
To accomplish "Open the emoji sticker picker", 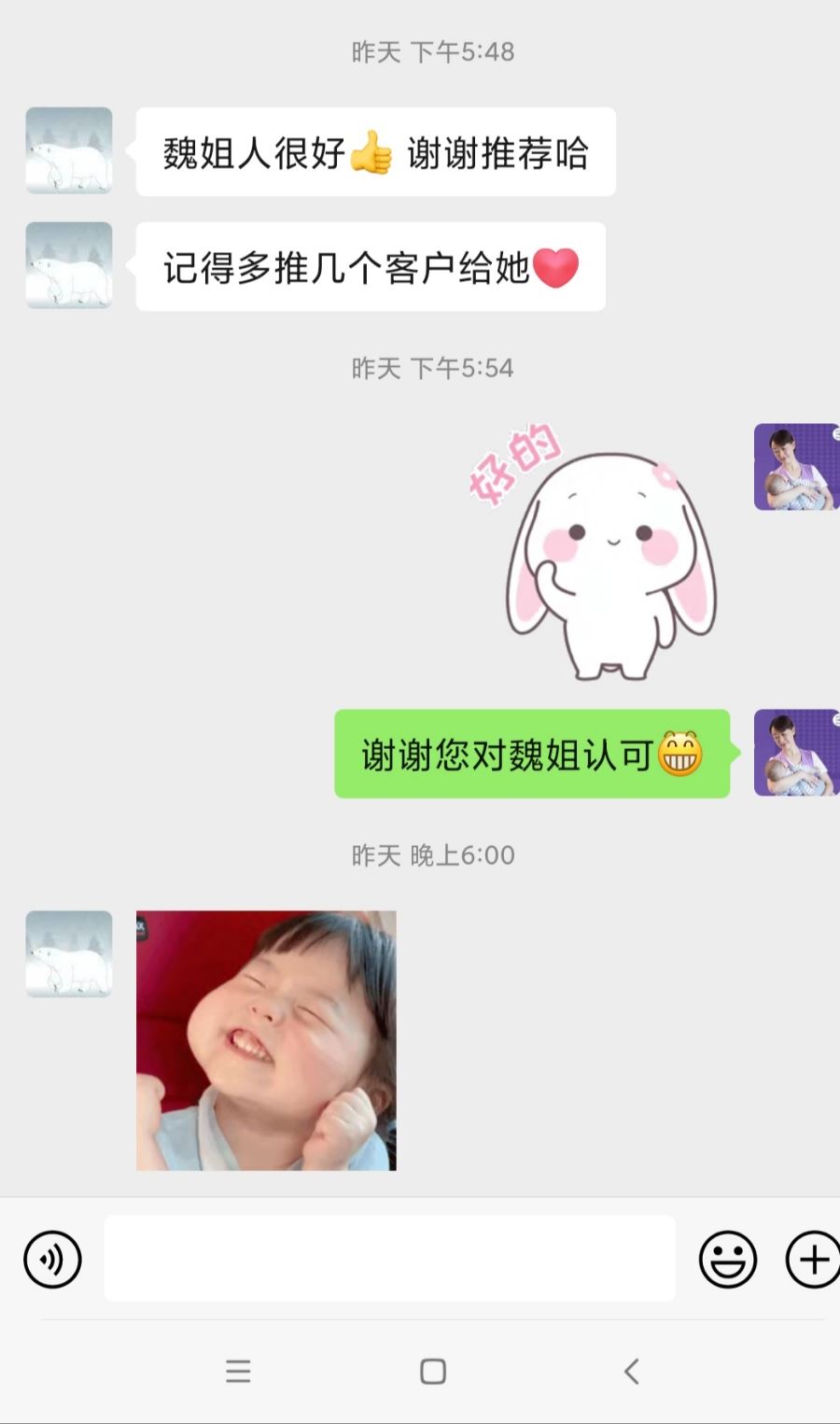I will pos(728,1260).
